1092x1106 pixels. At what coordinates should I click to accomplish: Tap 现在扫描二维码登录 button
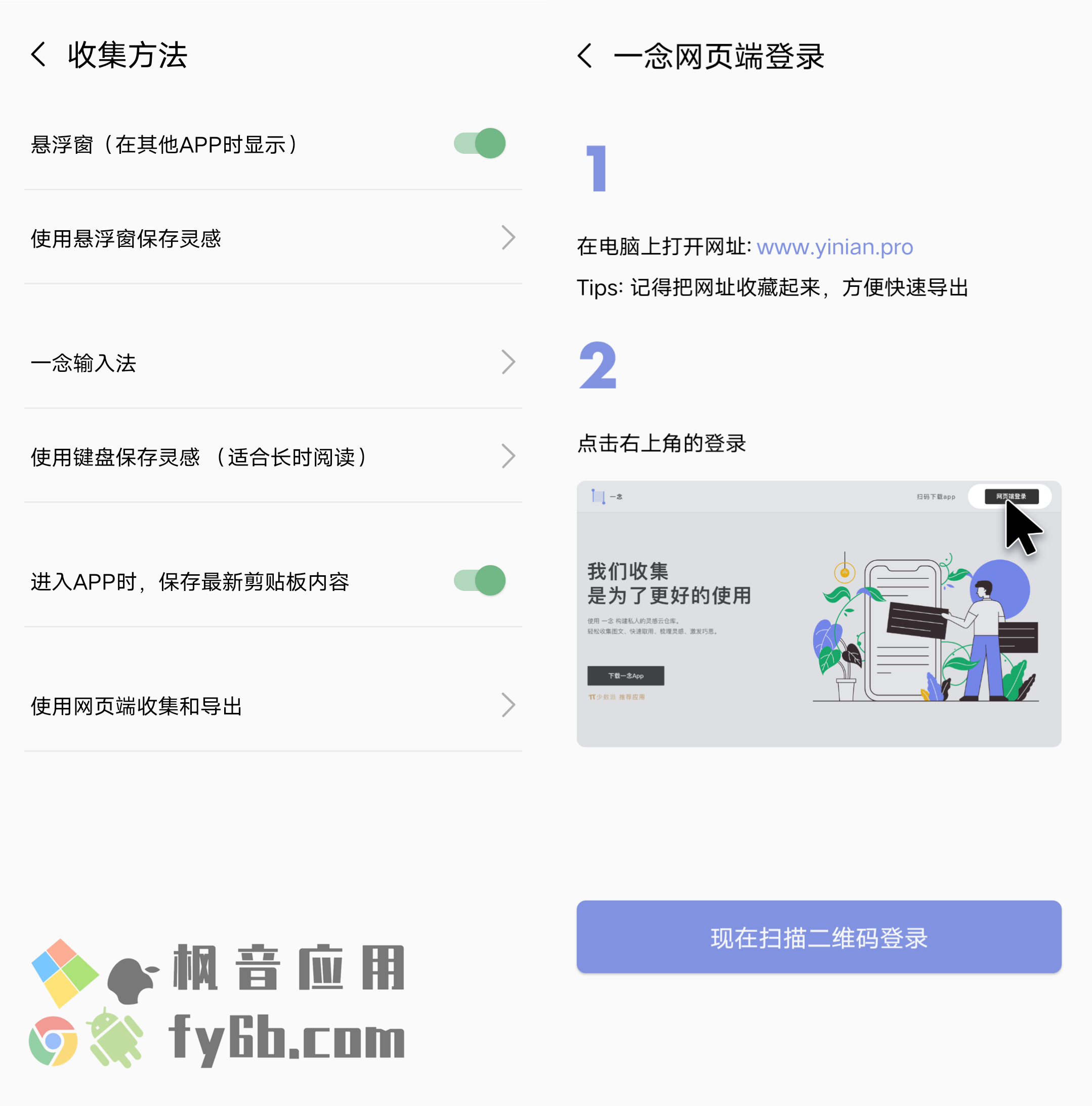click(818, 937)
